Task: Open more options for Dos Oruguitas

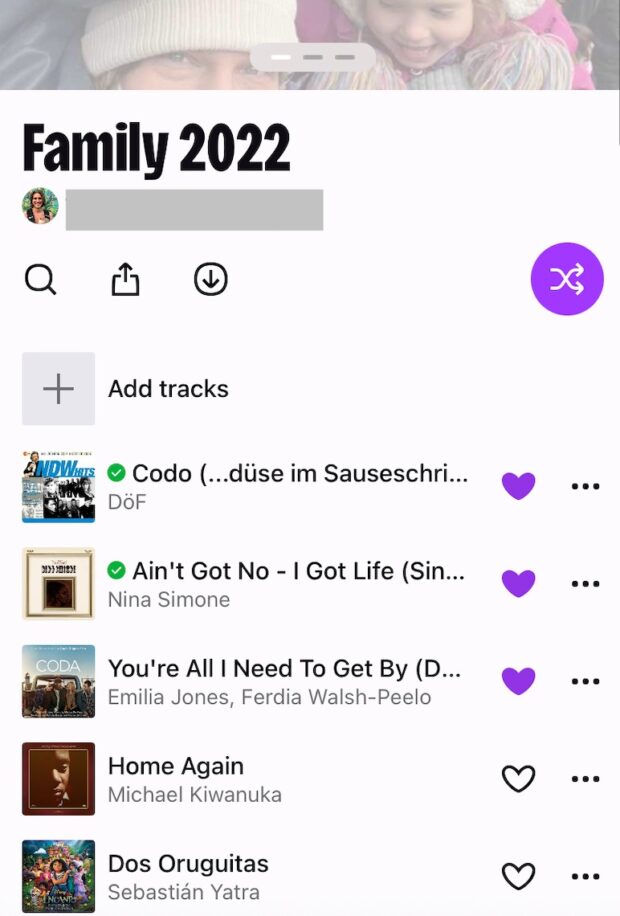Action: (x=585, y=876)
